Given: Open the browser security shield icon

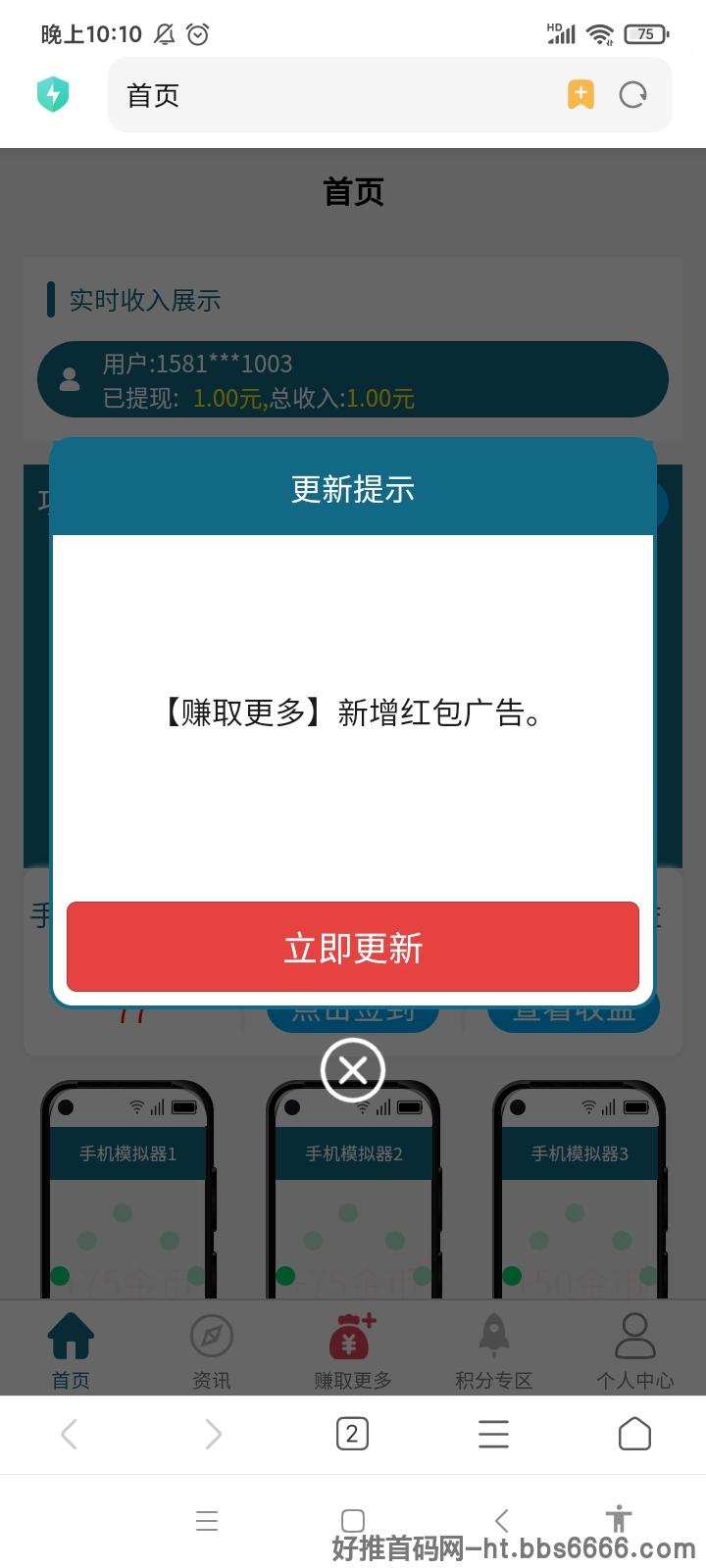Looking at the screenshot, I should point(53,95).
